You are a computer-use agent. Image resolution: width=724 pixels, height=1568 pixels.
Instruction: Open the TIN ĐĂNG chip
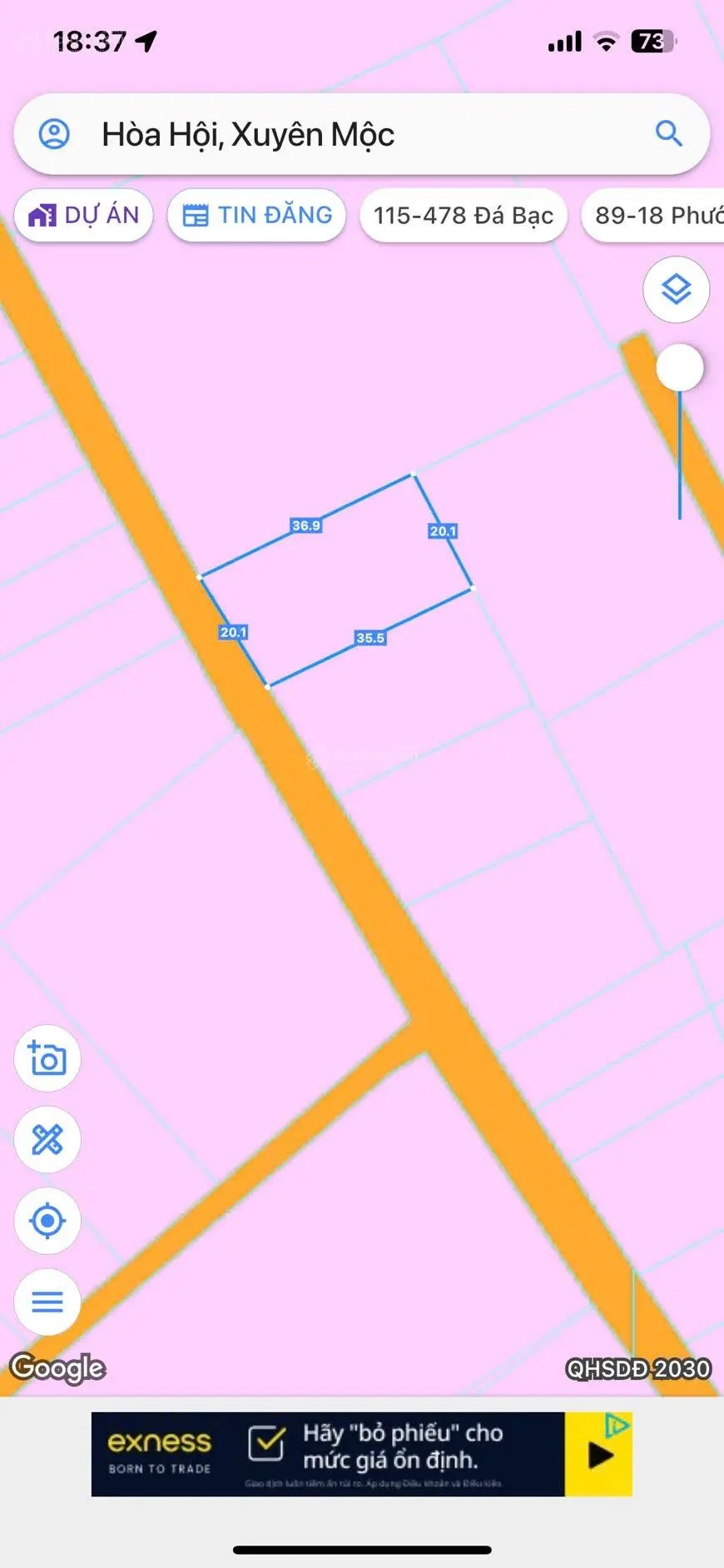tap(256, 216)
